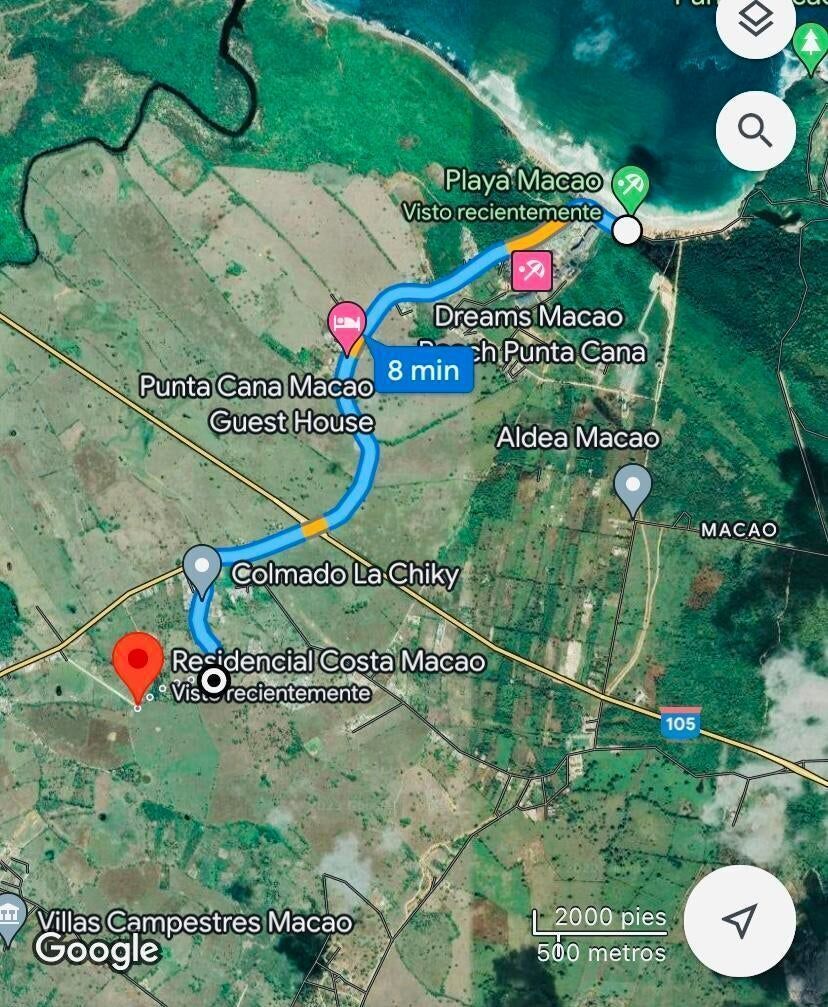Tap the green park marker
The height and width of the screenshot is (1007, 828).
coord(808,43)
